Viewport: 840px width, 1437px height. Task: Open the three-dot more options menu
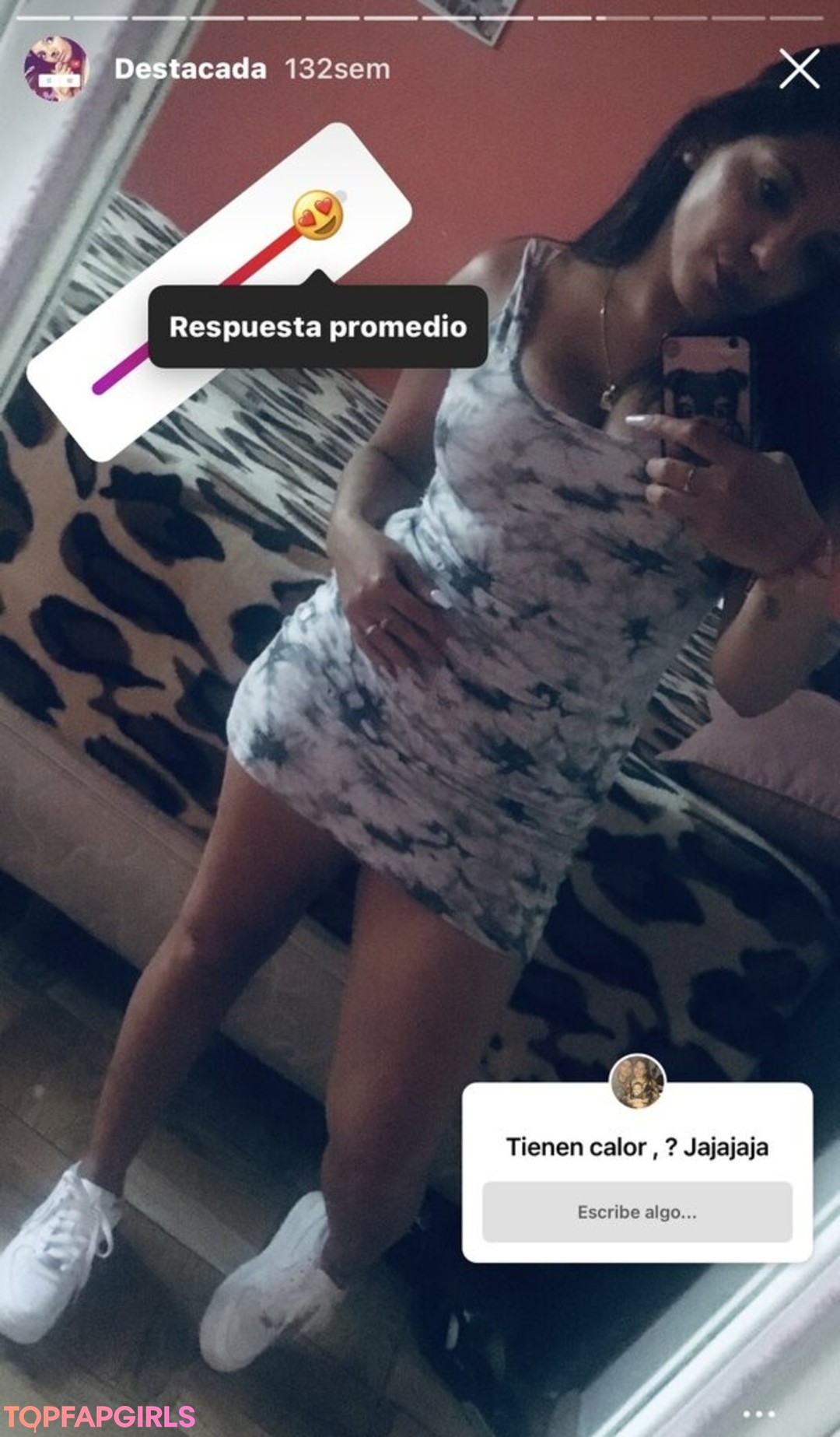[758, 1414]
